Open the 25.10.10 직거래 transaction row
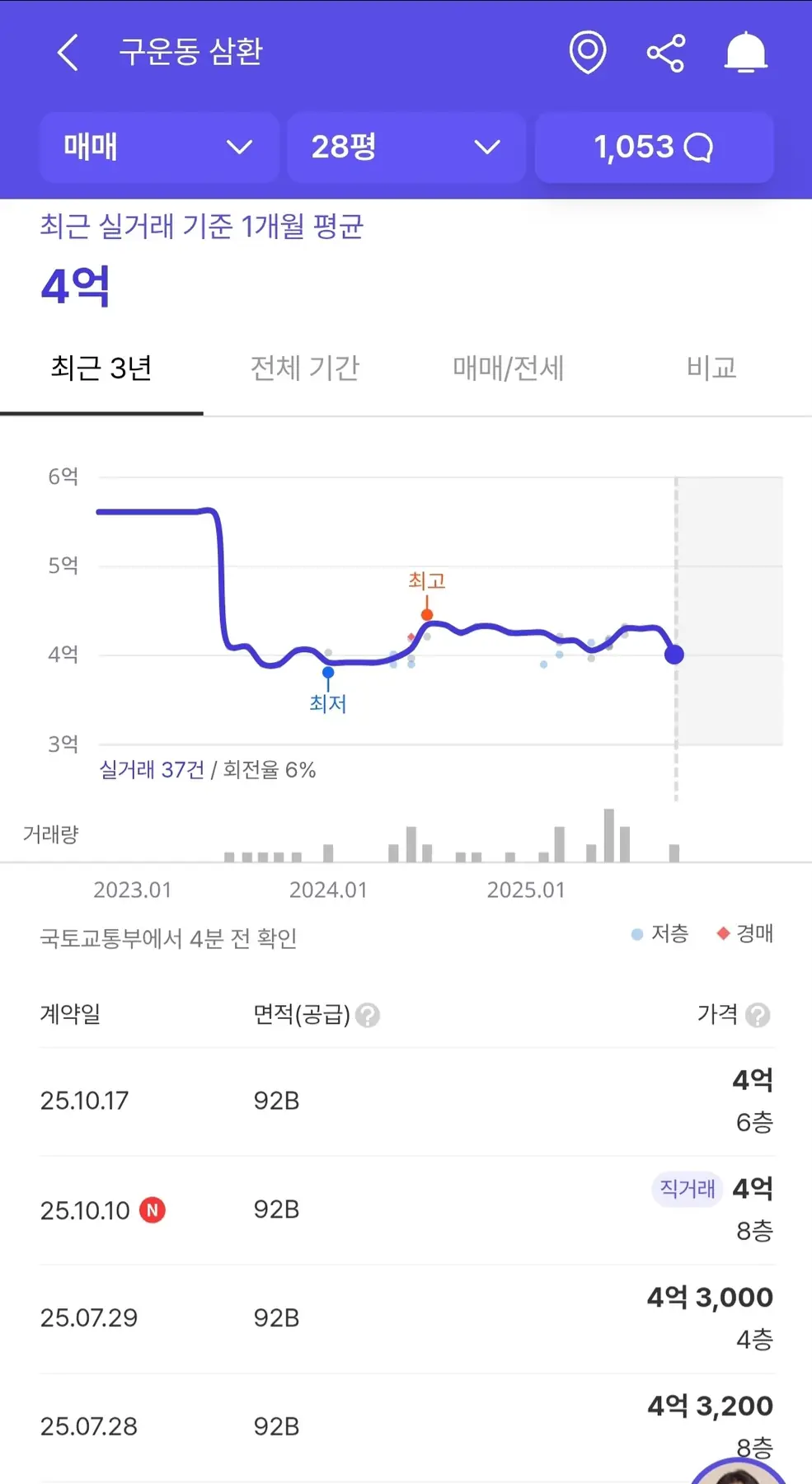812x1484 pixels. [x=406, y=1210]
